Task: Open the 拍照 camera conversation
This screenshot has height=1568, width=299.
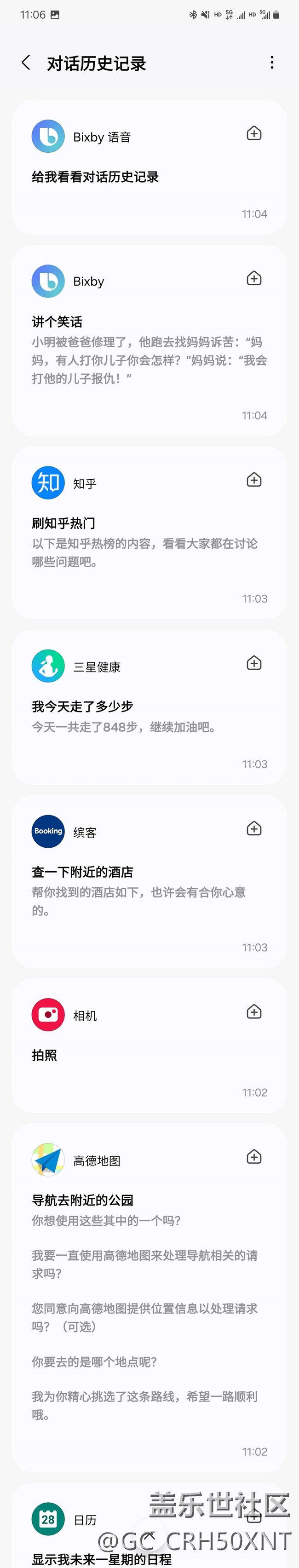Action: [45, 1056]
